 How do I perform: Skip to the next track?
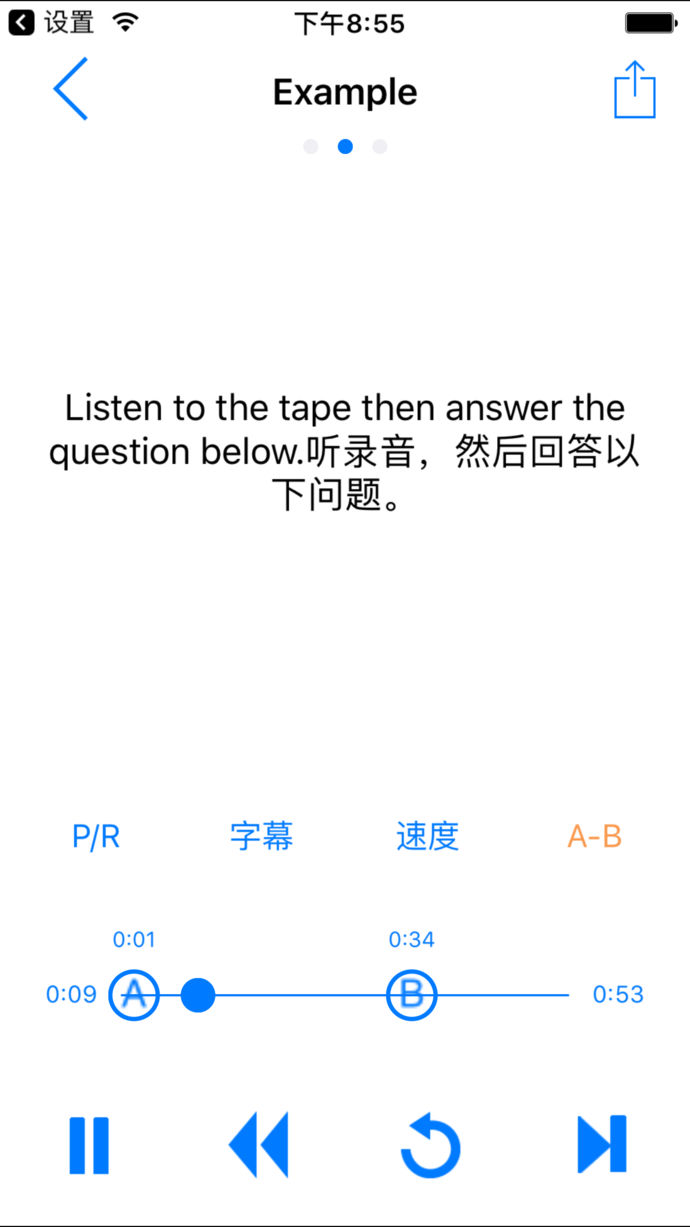click(x=602, y=1145)
